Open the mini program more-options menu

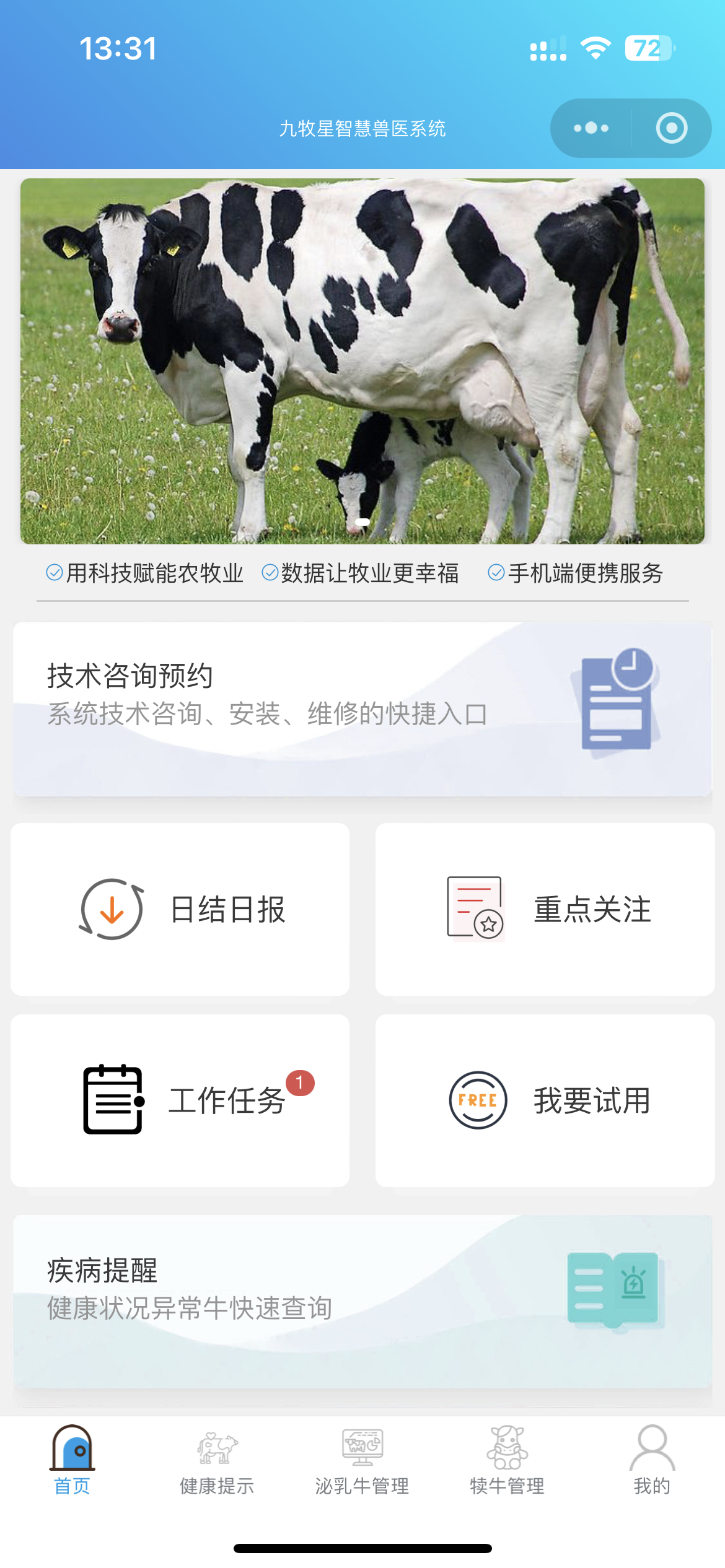(x=591, y=128)
